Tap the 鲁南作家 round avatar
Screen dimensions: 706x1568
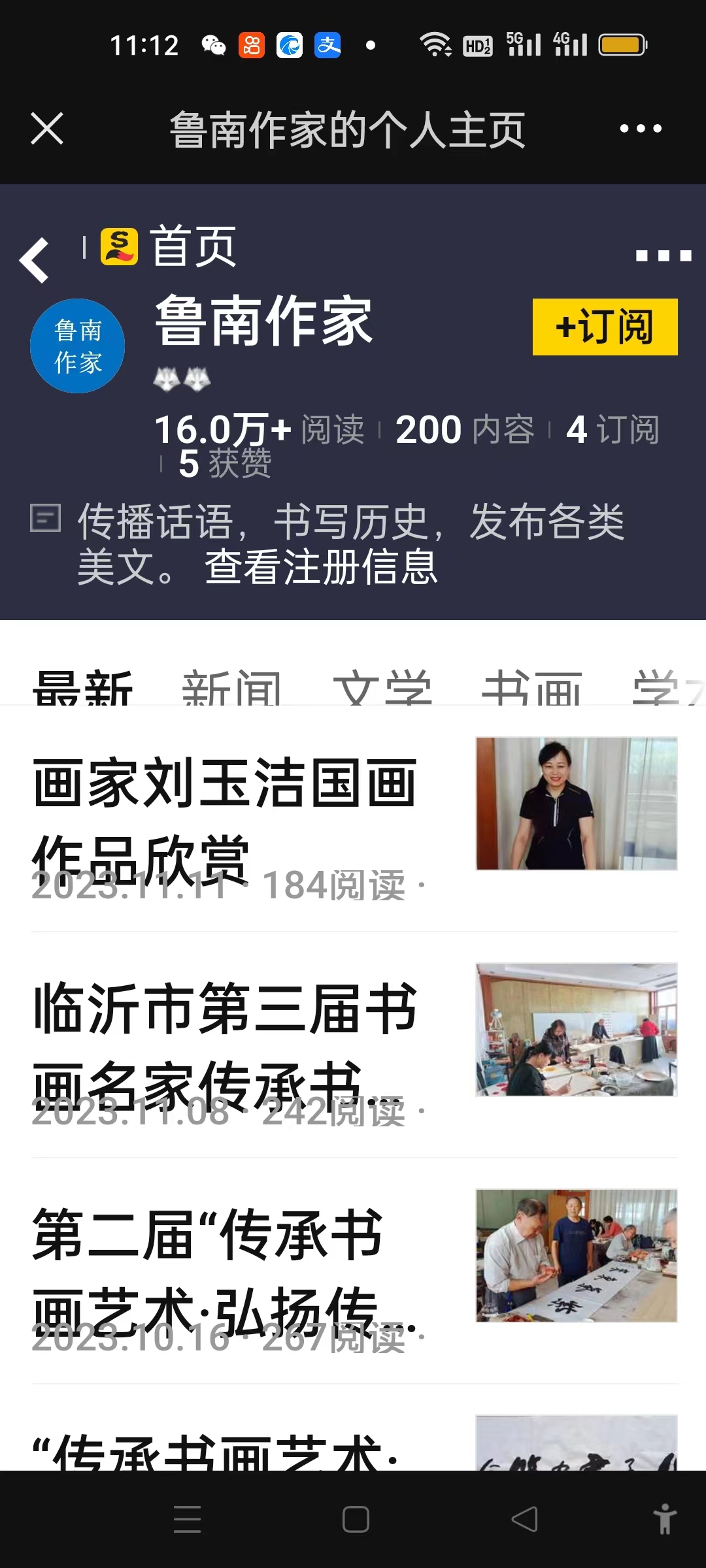[x=77, y=346]
